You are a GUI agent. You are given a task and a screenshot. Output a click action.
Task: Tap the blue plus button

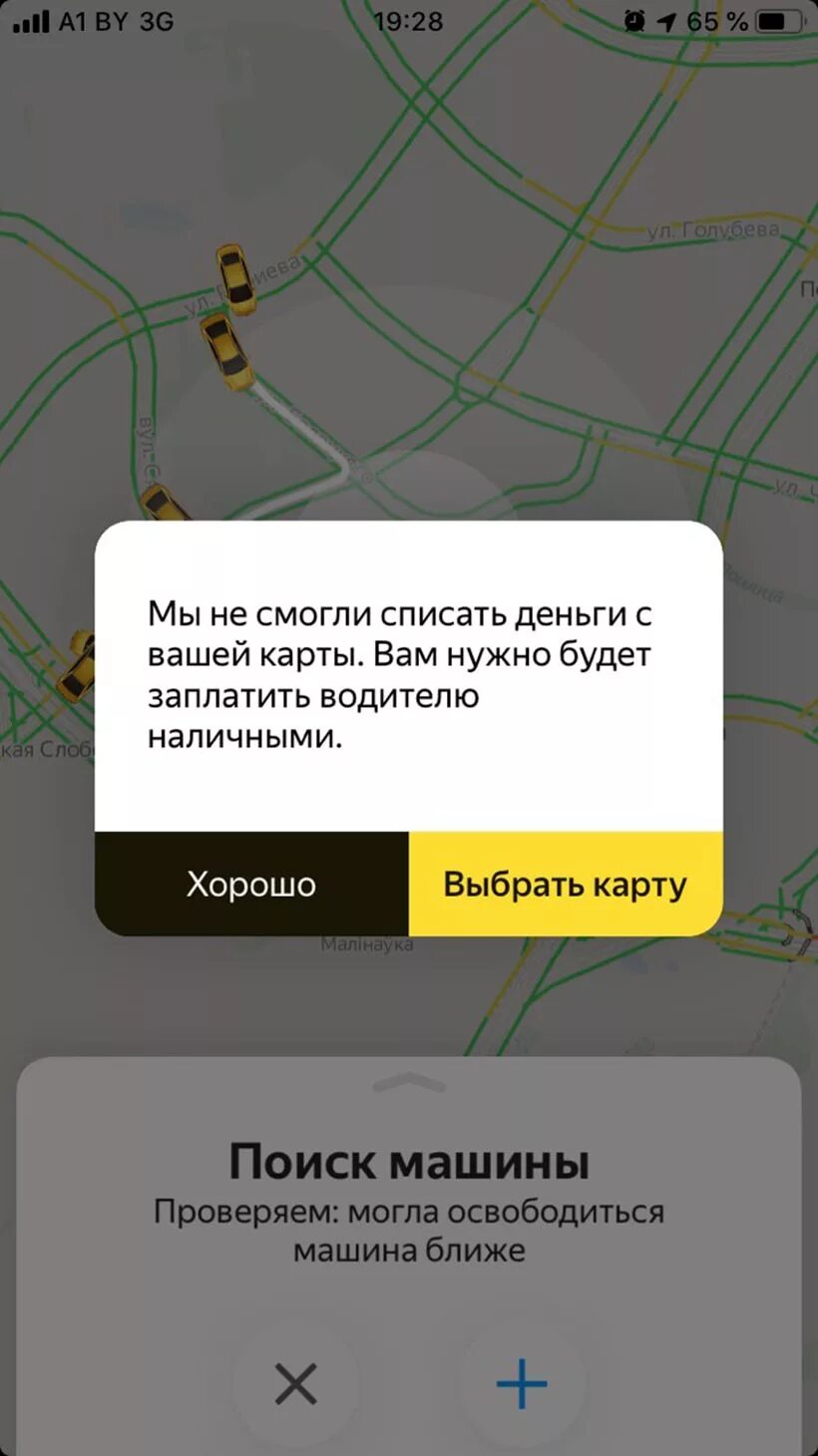click(x=522, y=1384)
